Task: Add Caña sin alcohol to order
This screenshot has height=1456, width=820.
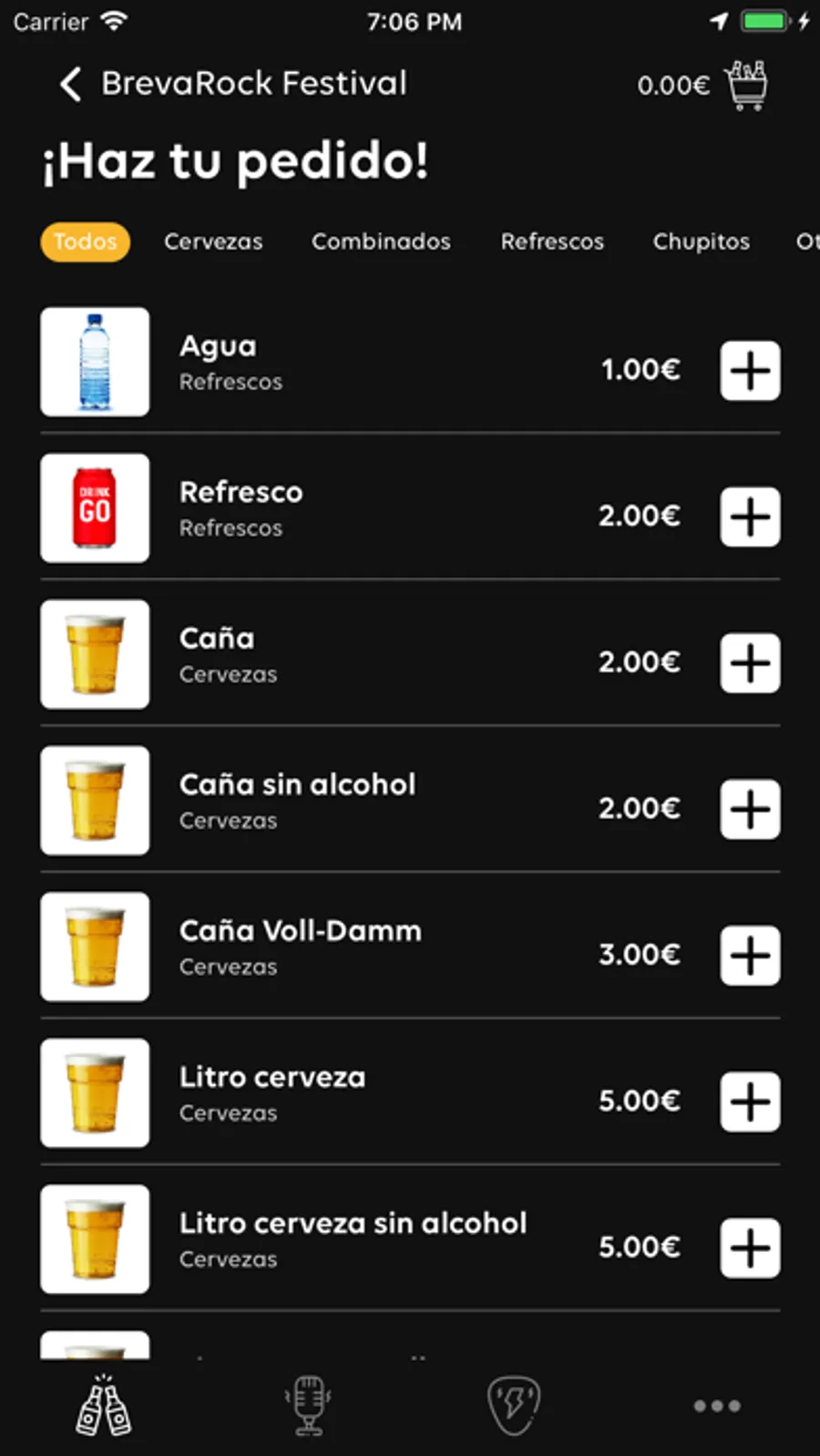Action: pos(750,809)
